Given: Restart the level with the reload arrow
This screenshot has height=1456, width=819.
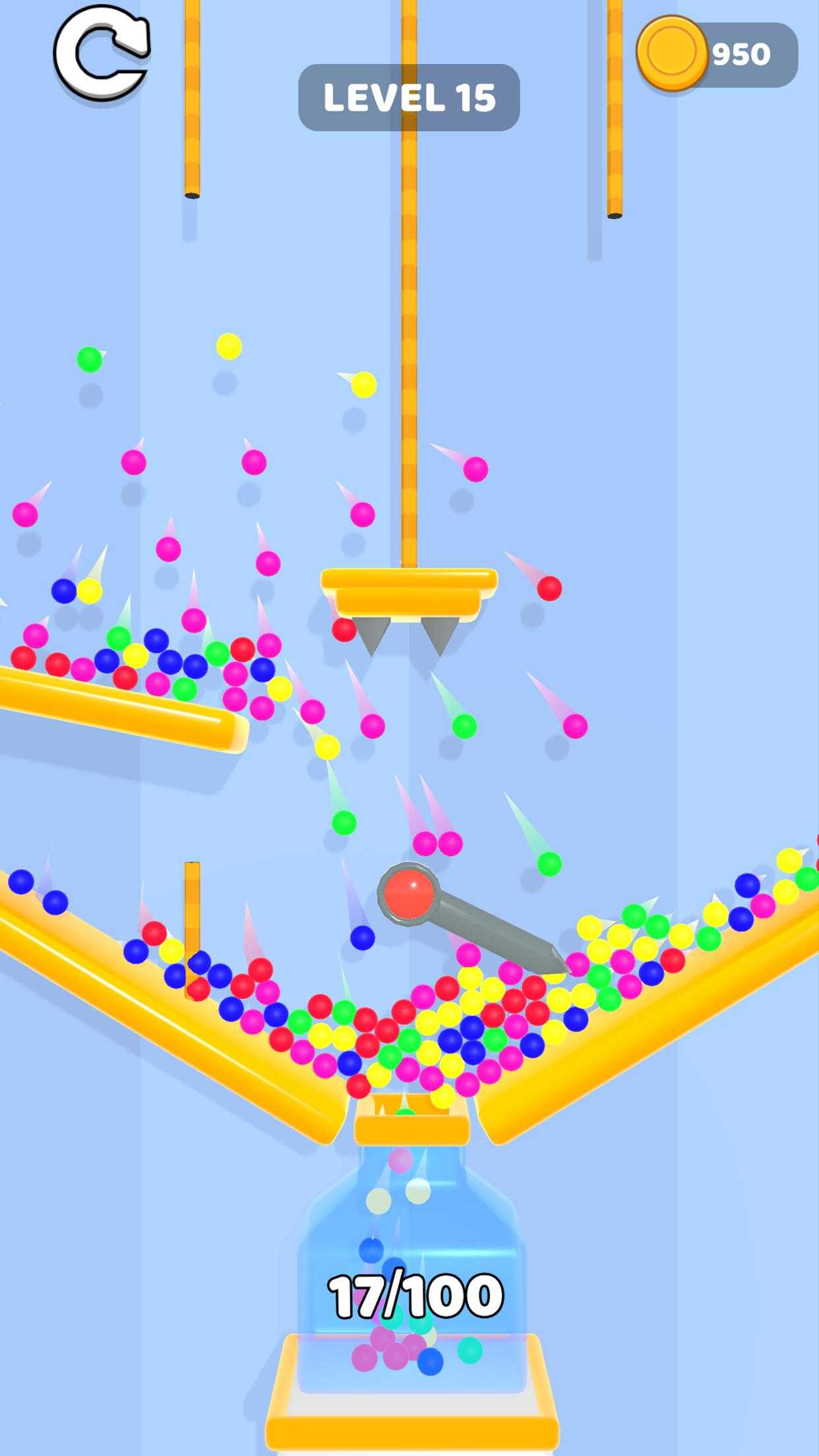Looking at the screenshot, I should click(x=102, y=54).
